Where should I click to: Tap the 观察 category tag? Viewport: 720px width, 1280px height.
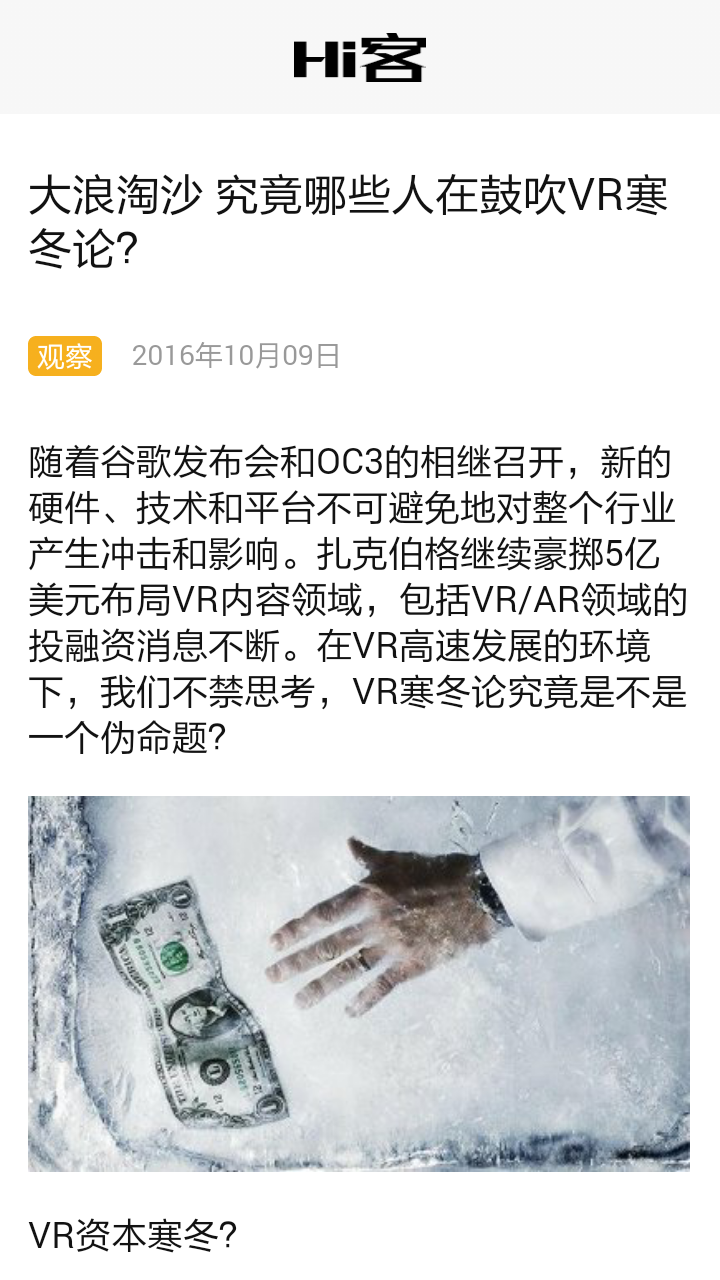(x=65, y=356)
